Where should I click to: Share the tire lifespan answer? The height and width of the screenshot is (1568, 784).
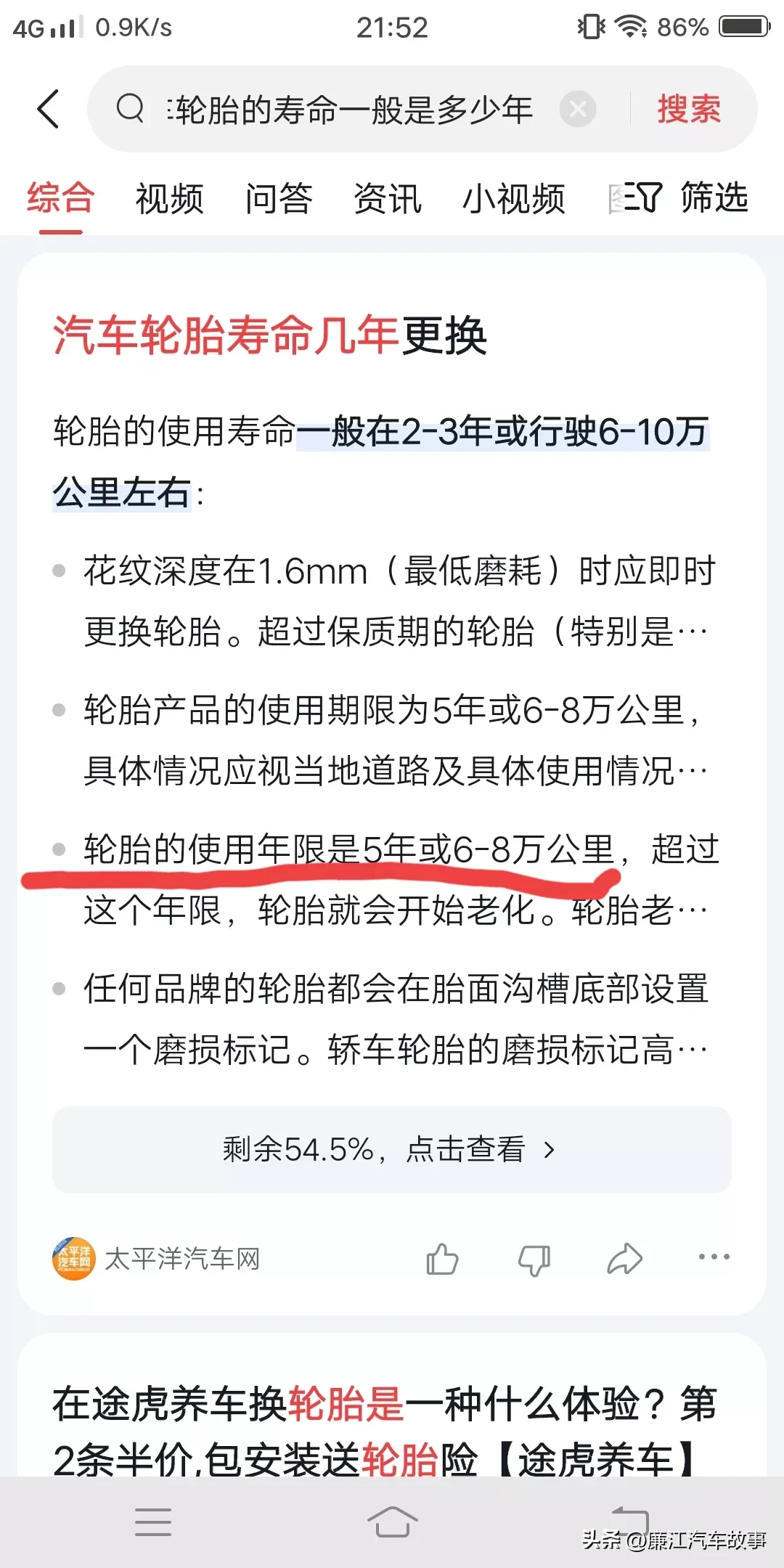pyautogui.click(x=625, y=1258)
